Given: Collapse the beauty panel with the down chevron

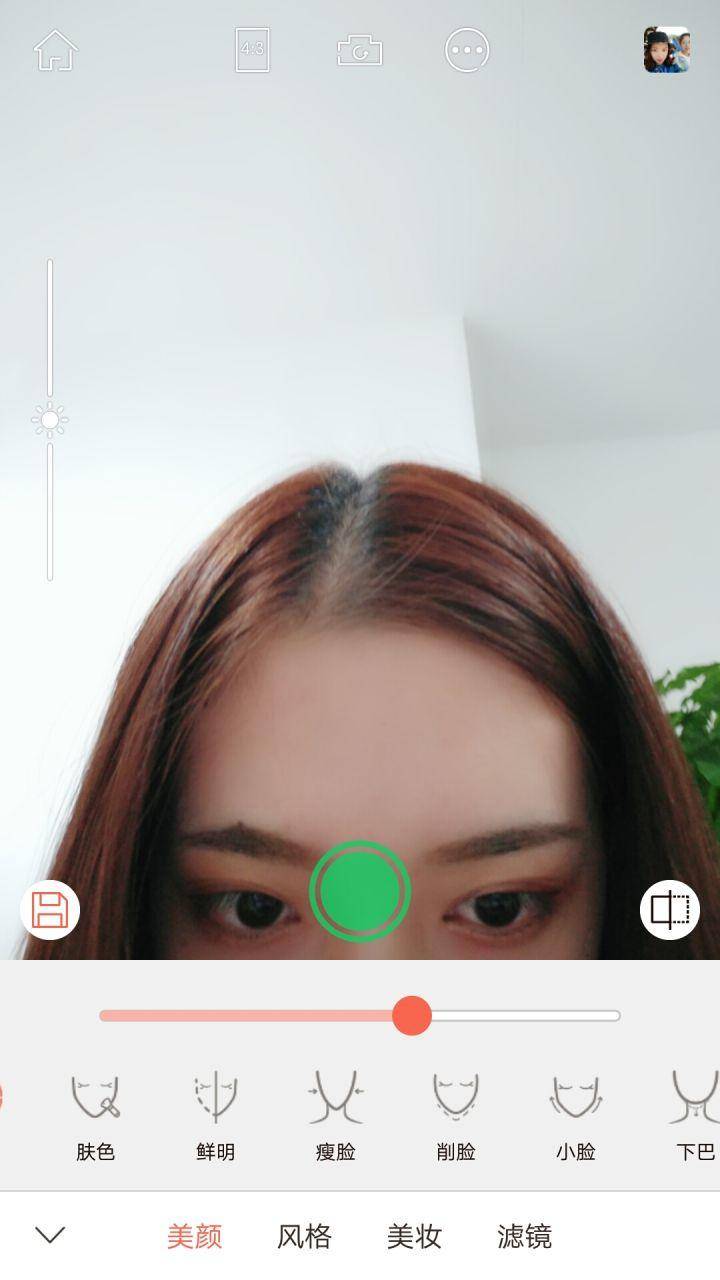Looking at the screenshot, I should 50,1235.
